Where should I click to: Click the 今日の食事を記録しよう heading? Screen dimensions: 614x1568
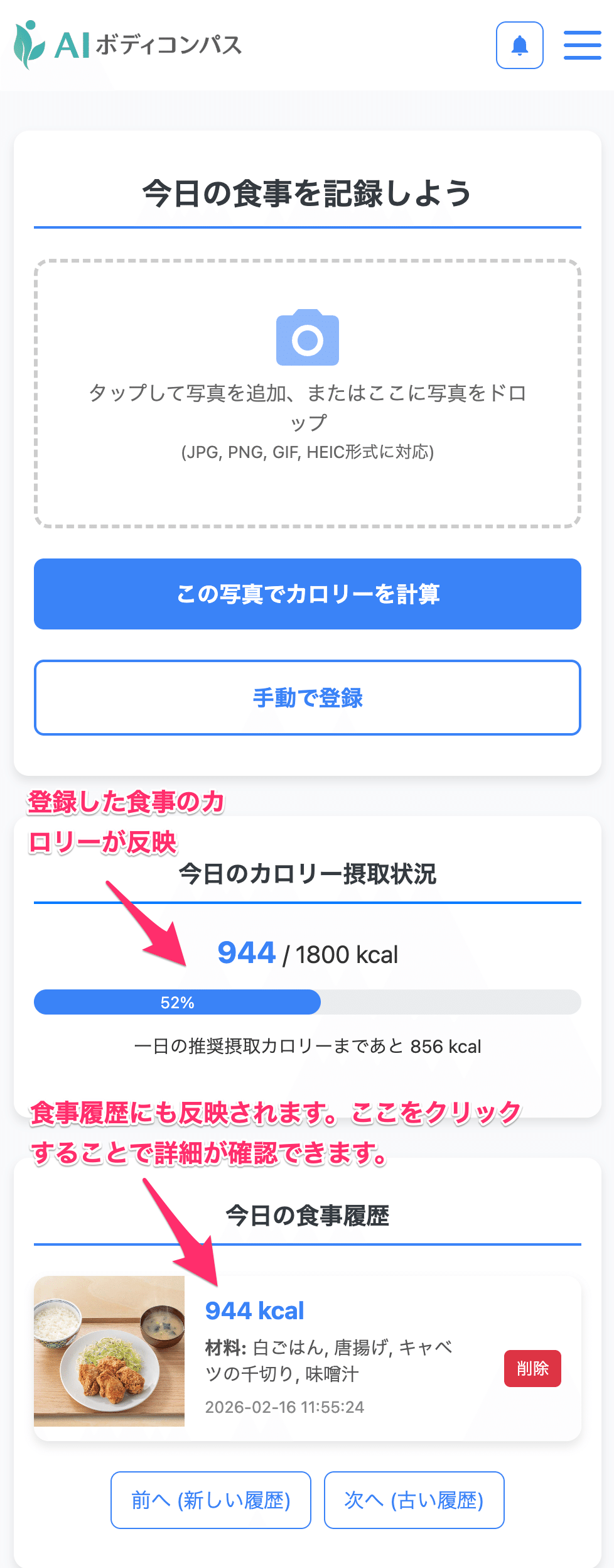coord(307,192)
